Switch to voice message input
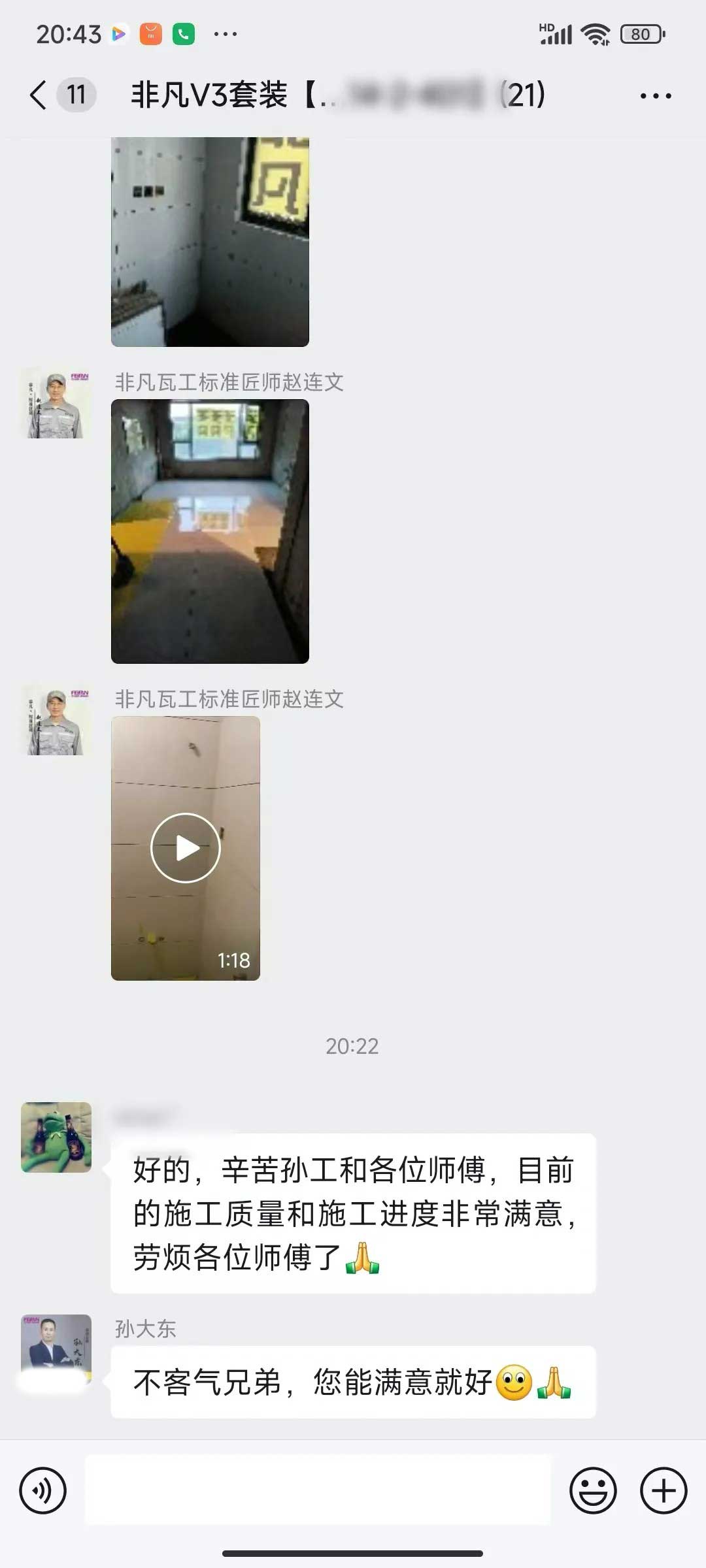 tap(43, 1491)
